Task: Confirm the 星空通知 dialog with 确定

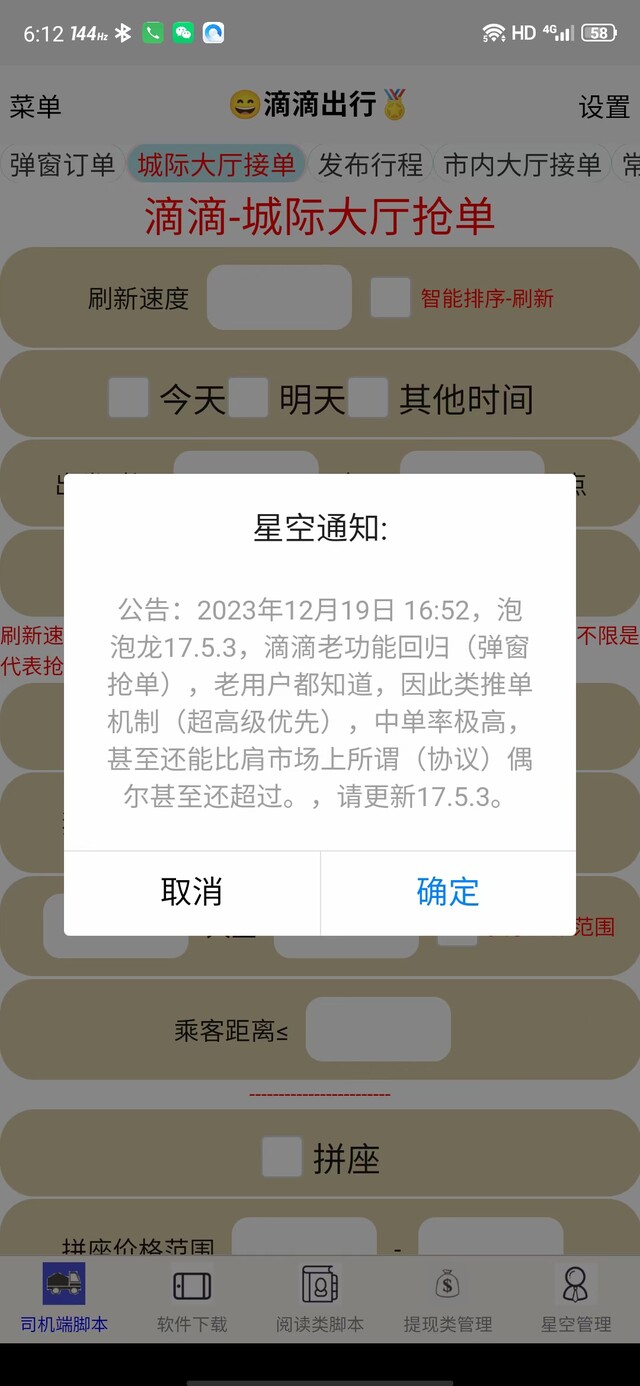Action: (x=448, y=892)
